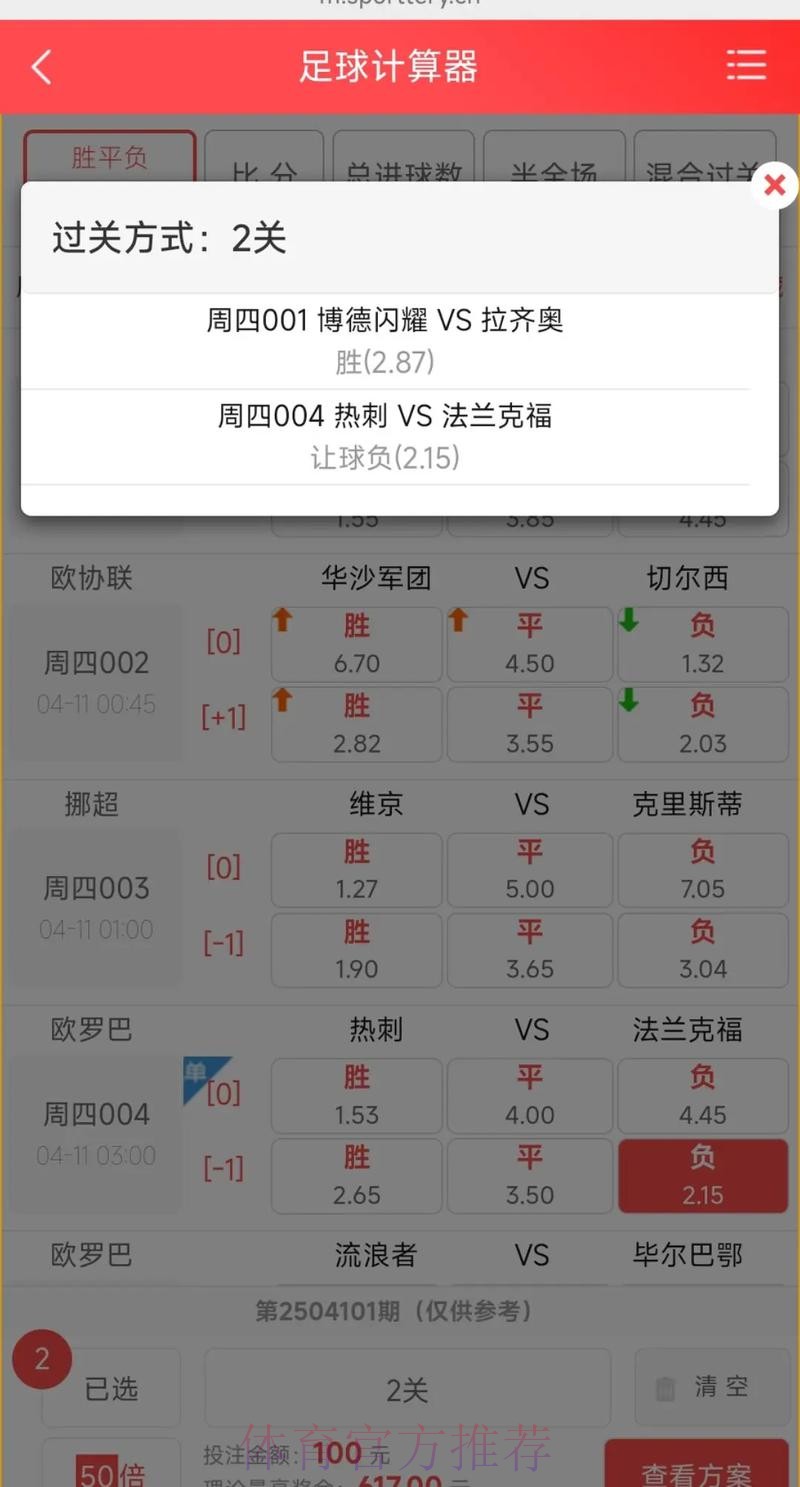
Task: Tap the back arrow icon
Action: click(40, 66)
